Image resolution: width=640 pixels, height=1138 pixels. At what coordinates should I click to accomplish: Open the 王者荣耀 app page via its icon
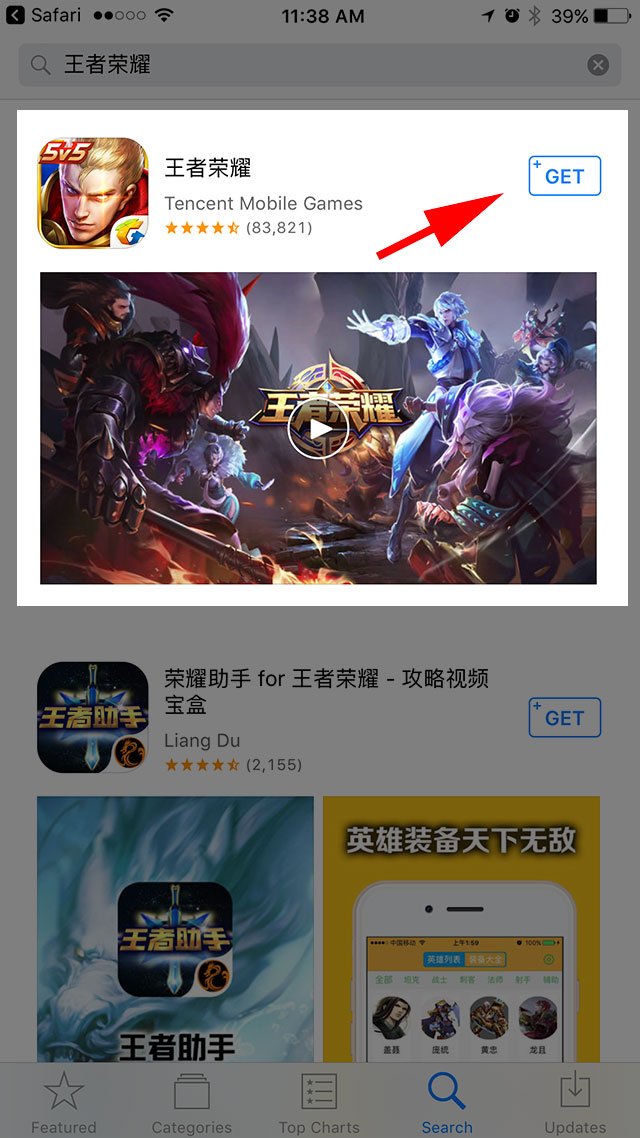(93, 192)
